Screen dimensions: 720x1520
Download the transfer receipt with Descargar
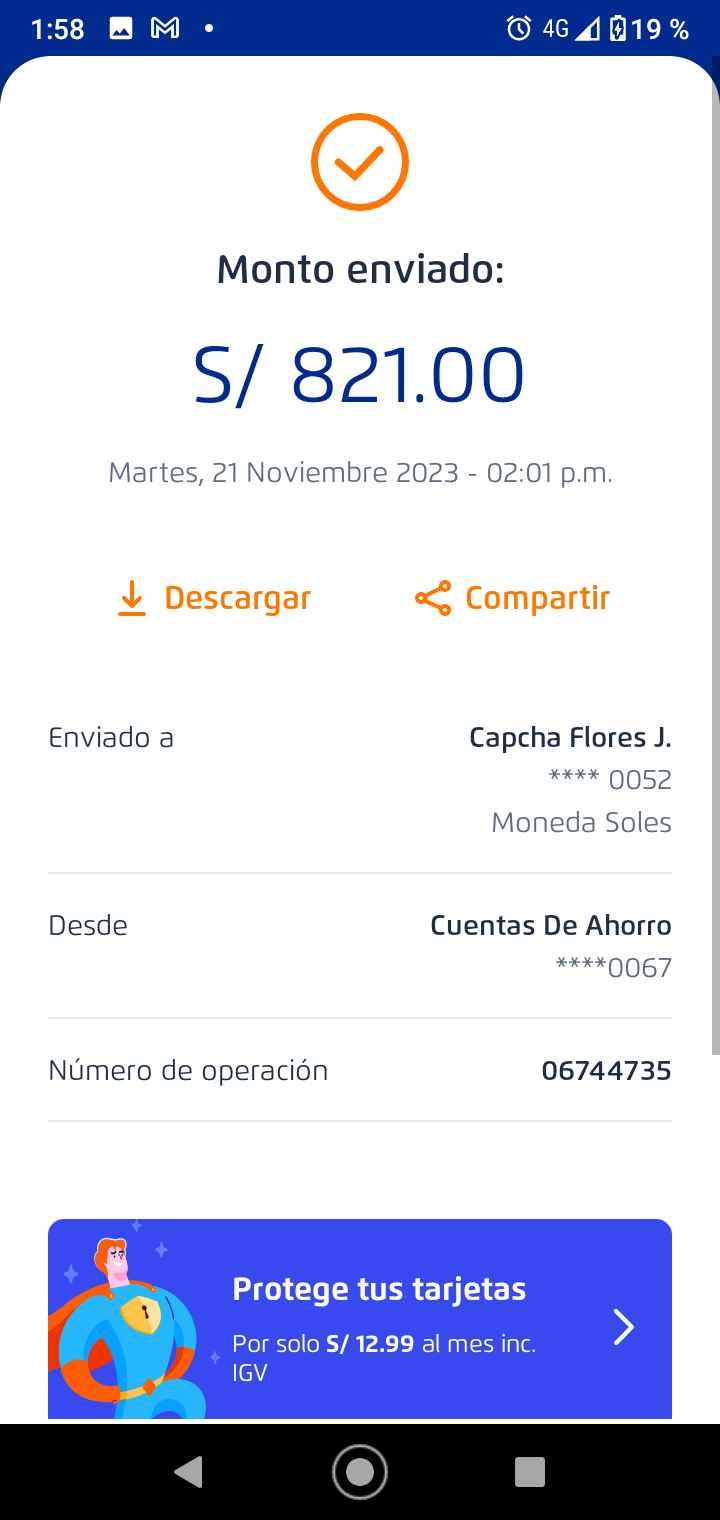[214, 598]
